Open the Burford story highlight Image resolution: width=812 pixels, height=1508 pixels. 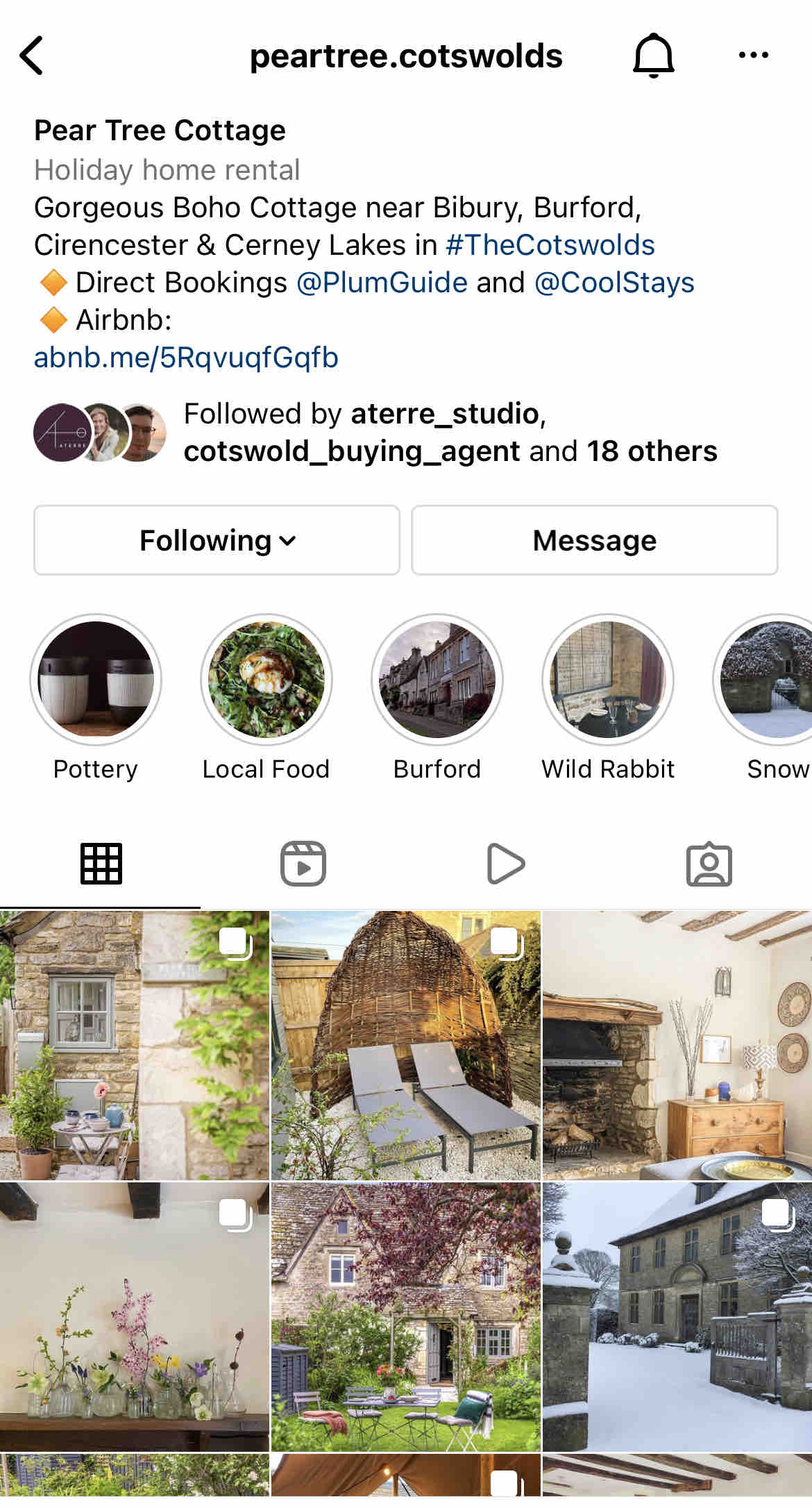(x=437, y=679)
